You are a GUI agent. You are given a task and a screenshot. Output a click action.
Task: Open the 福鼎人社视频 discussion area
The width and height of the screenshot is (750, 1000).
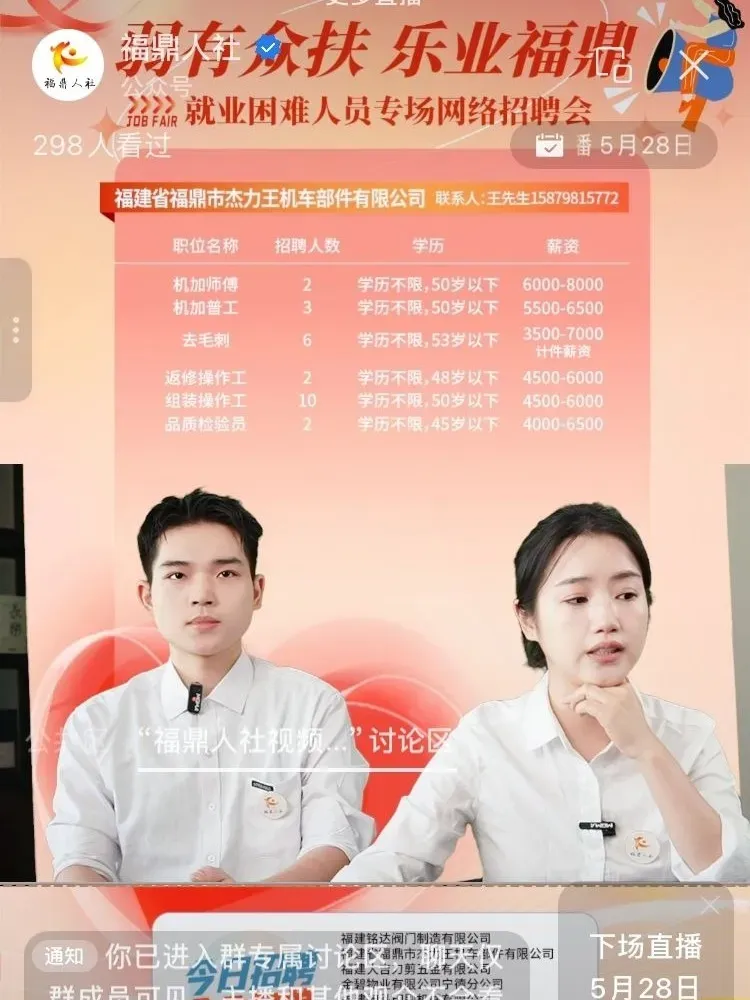click(x=295, y=743)
